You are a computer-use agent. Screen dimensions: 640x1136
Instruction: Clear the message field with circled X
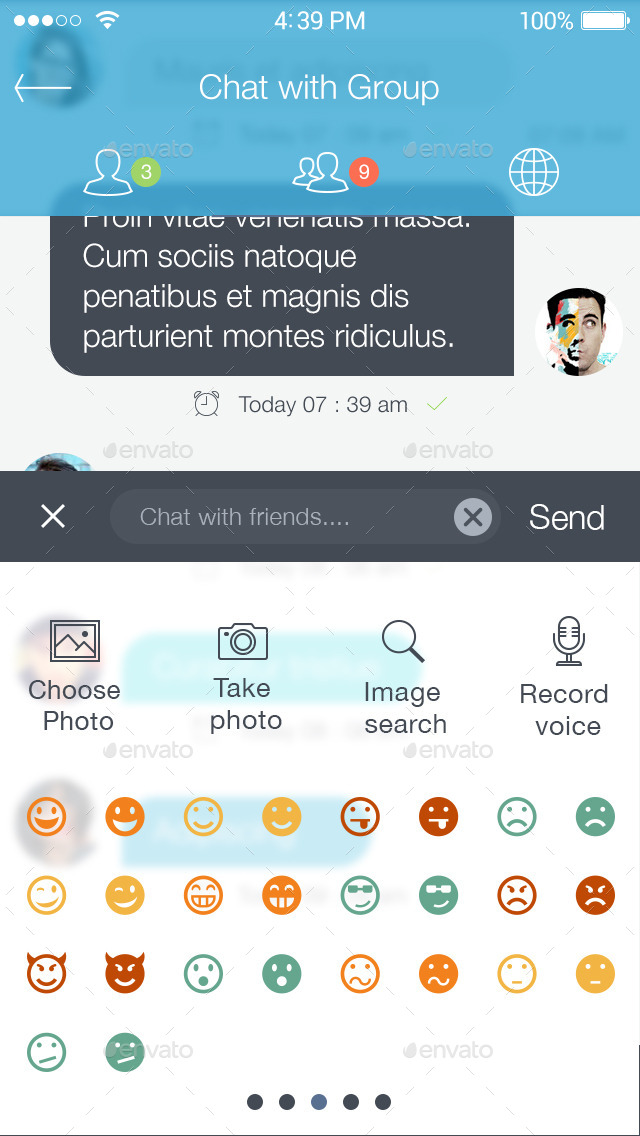[473, 517]
